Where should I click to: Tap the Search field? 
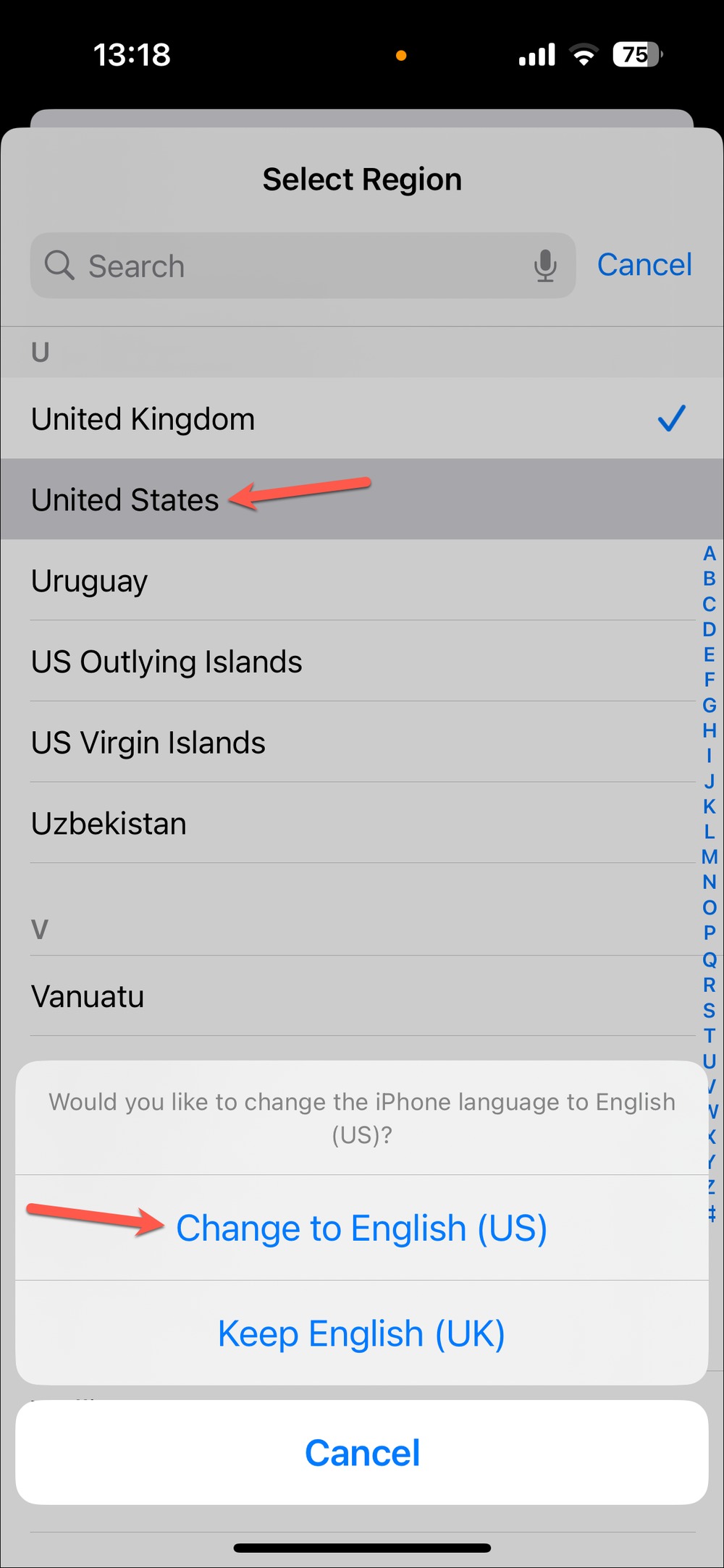tap(303, 266)
